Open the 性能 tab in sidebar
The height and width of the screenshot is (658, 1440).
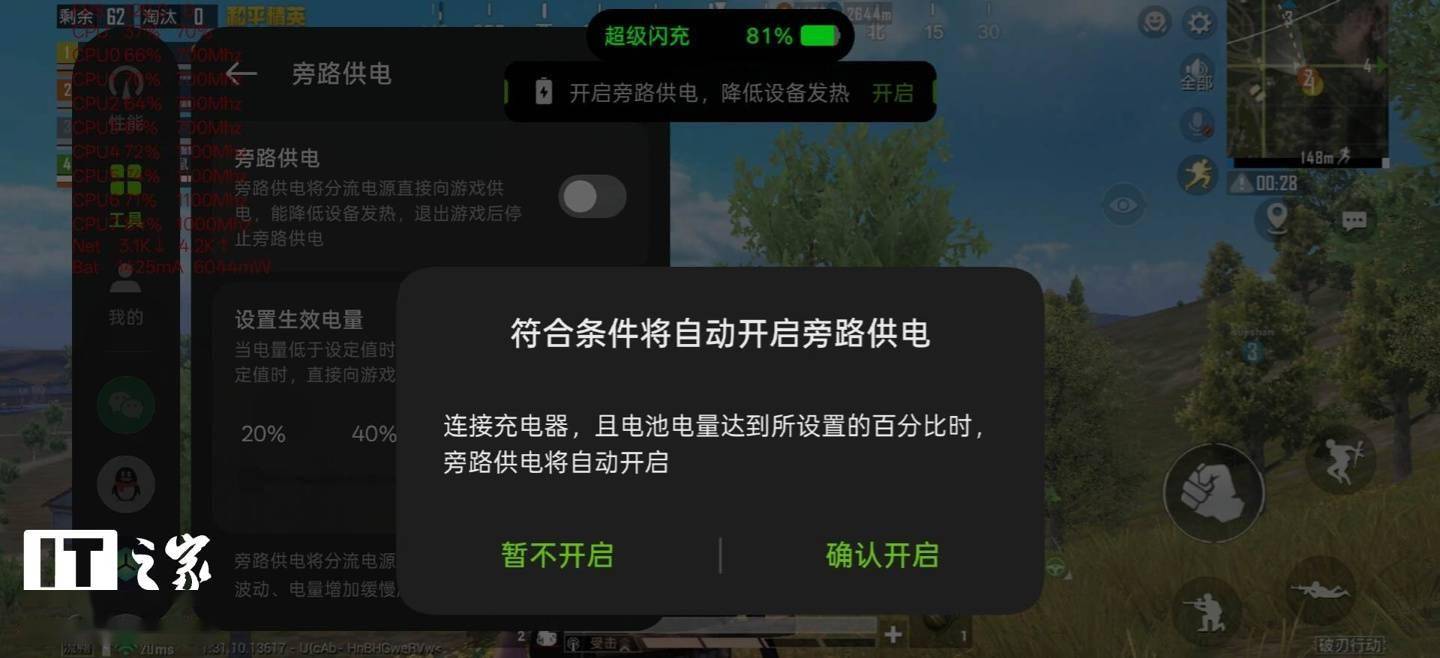(125, 100)
